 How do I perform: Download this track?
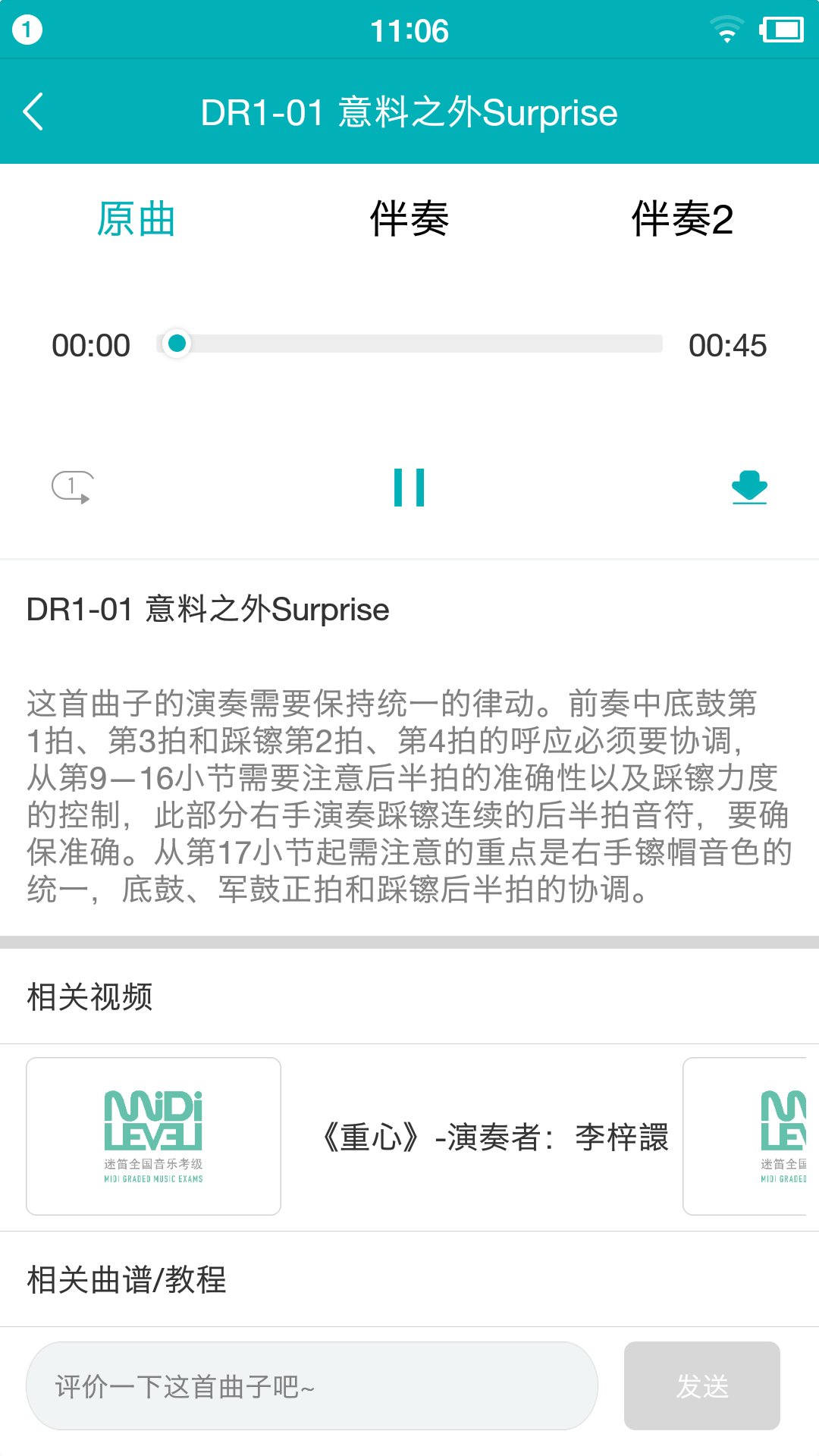click(x=749, y=487)
